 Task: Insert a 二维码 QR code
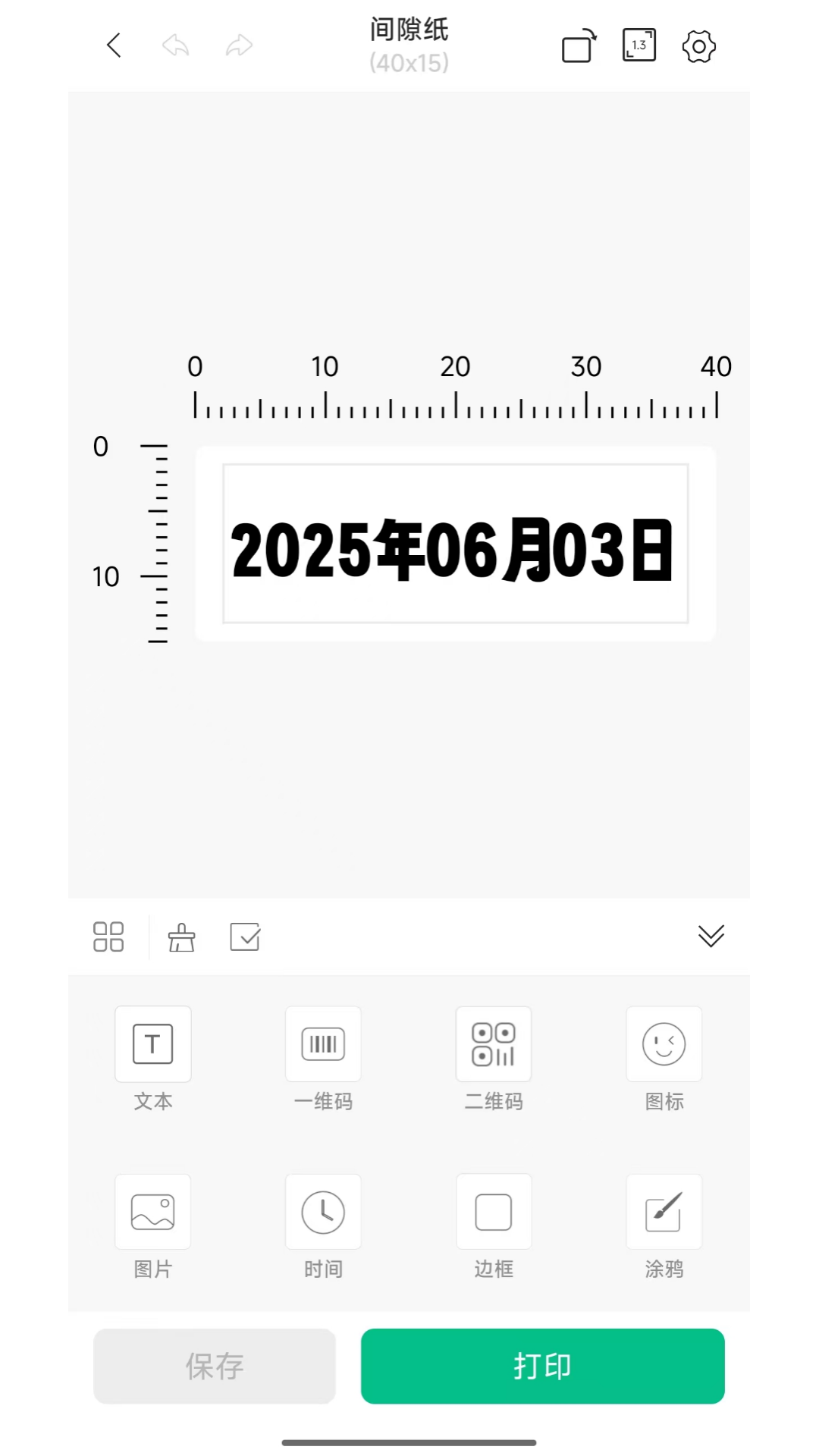tap(494, 1044)
